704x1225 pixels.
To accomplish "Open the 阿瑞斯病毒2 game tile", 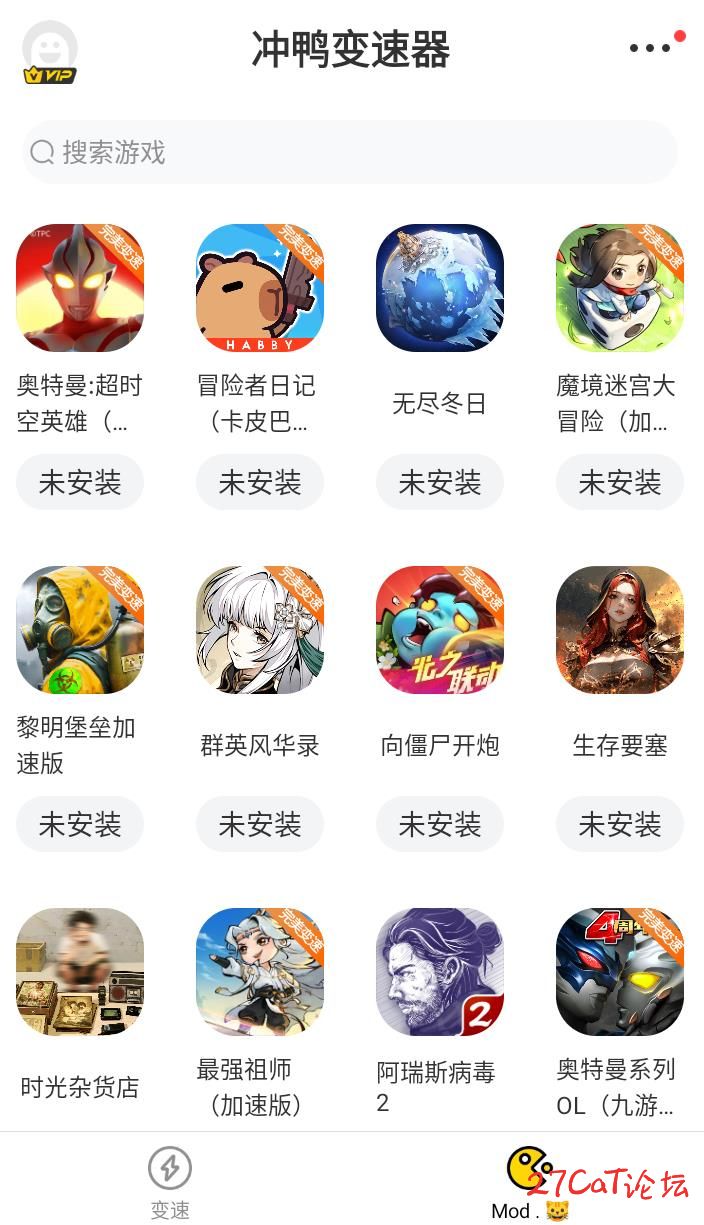I will coord(440,972).
